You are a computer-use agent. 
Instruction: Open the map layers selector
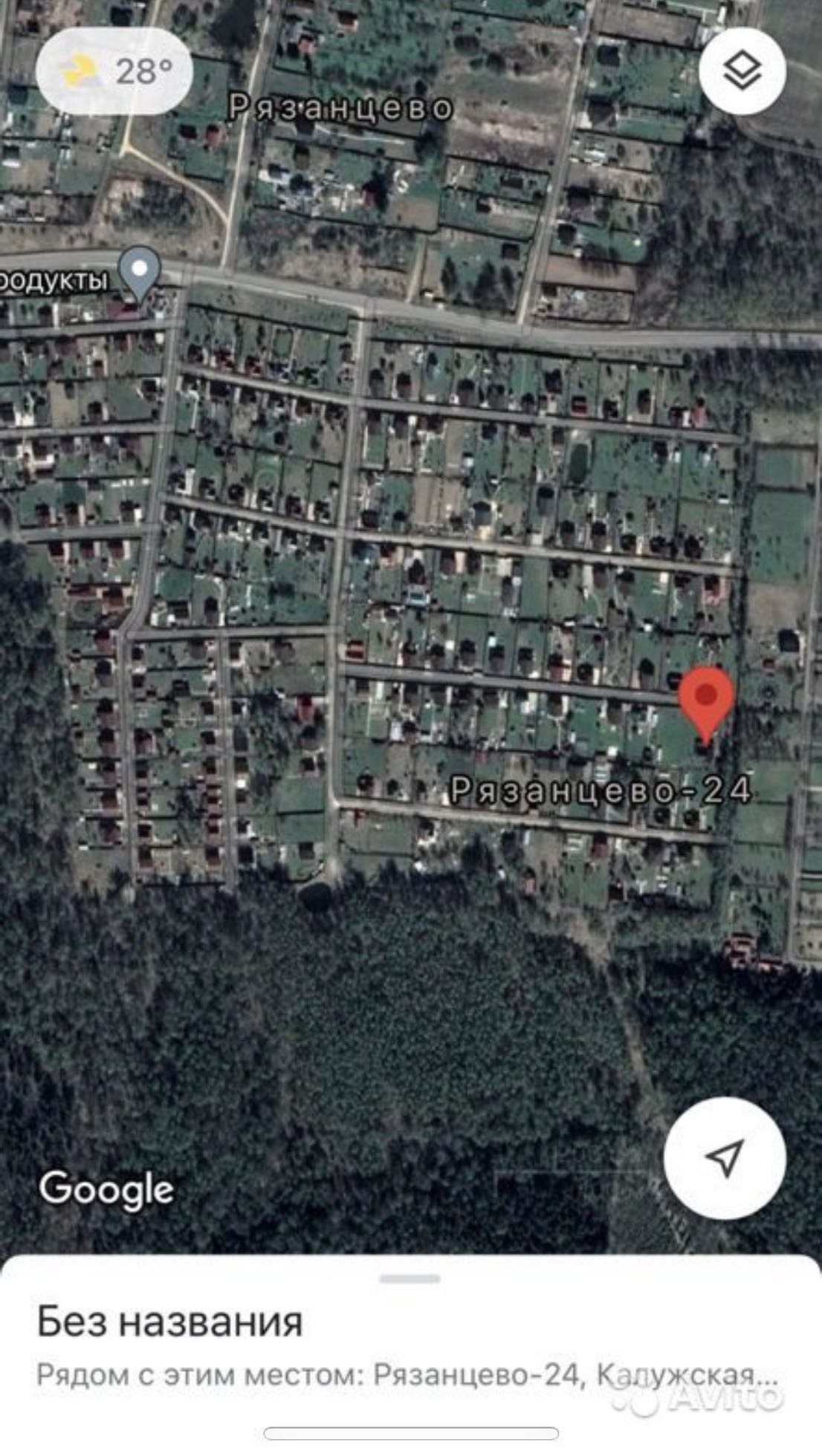pos(742,71)
